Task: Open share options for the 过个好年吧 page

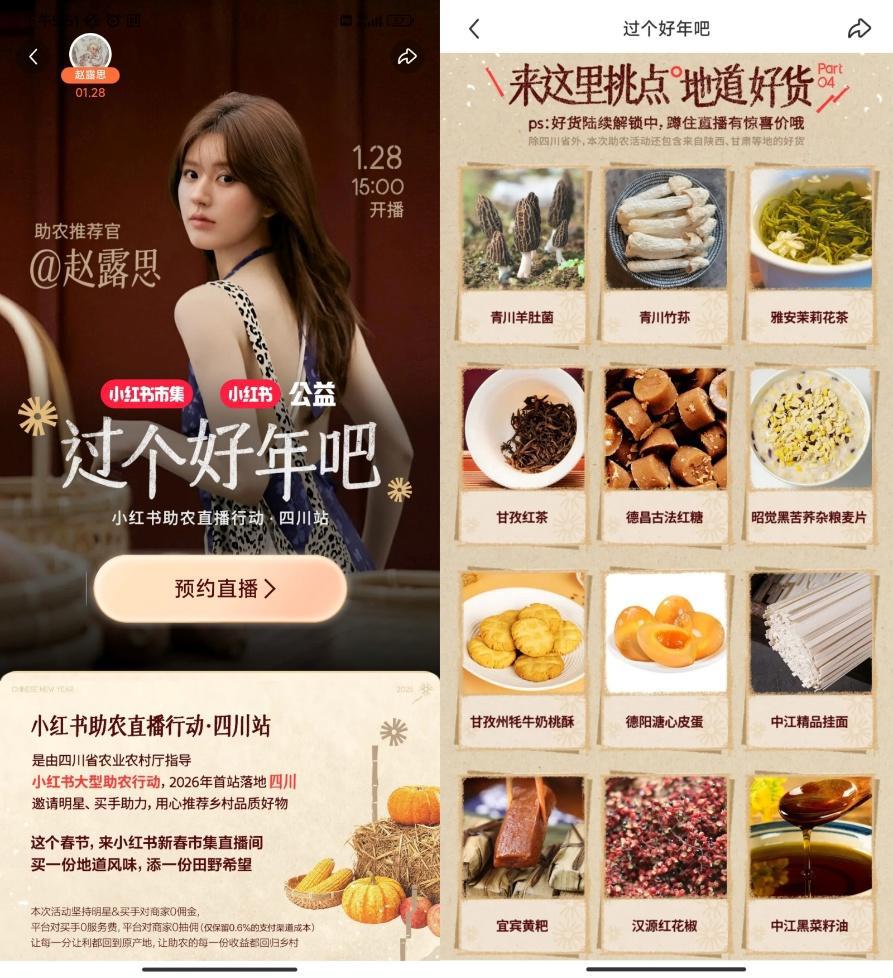Action: tap(860, 30)
